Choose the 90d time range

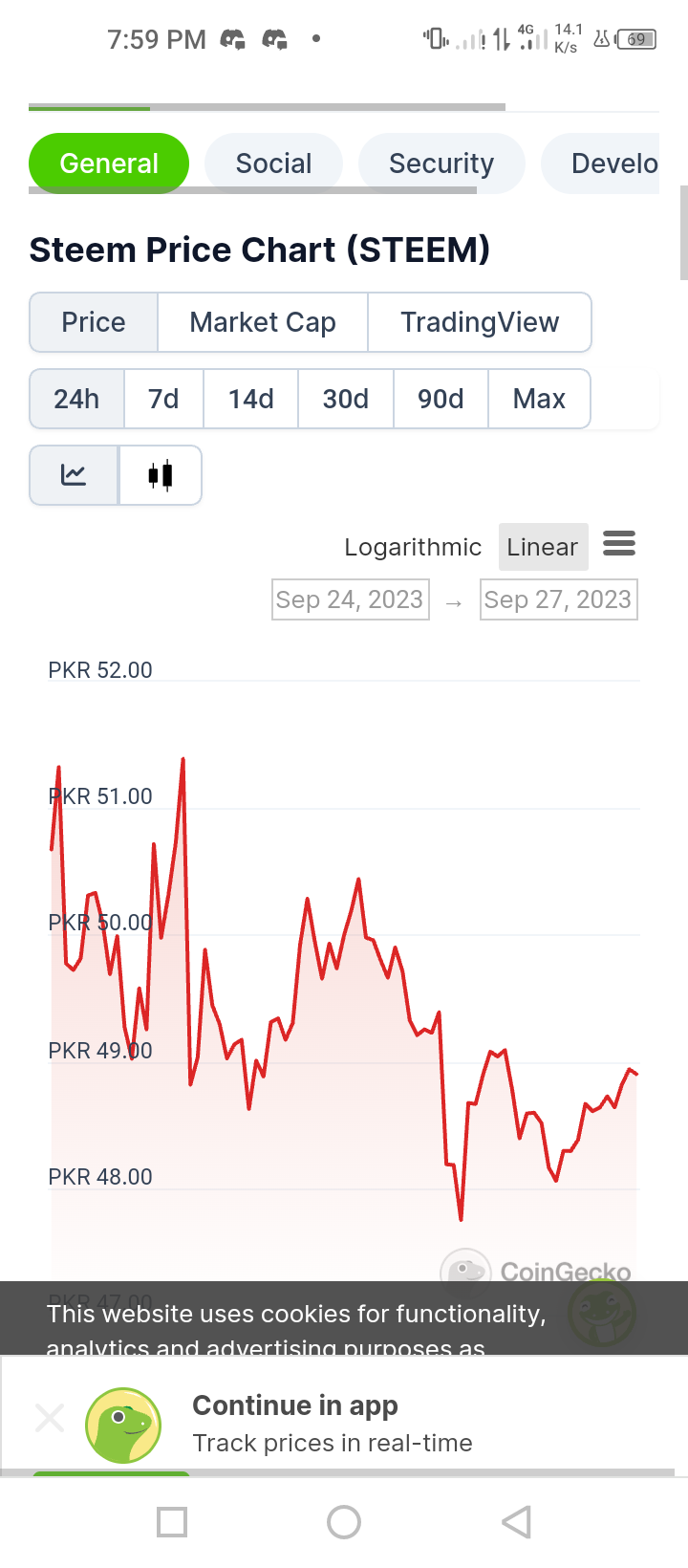[441, 399]
